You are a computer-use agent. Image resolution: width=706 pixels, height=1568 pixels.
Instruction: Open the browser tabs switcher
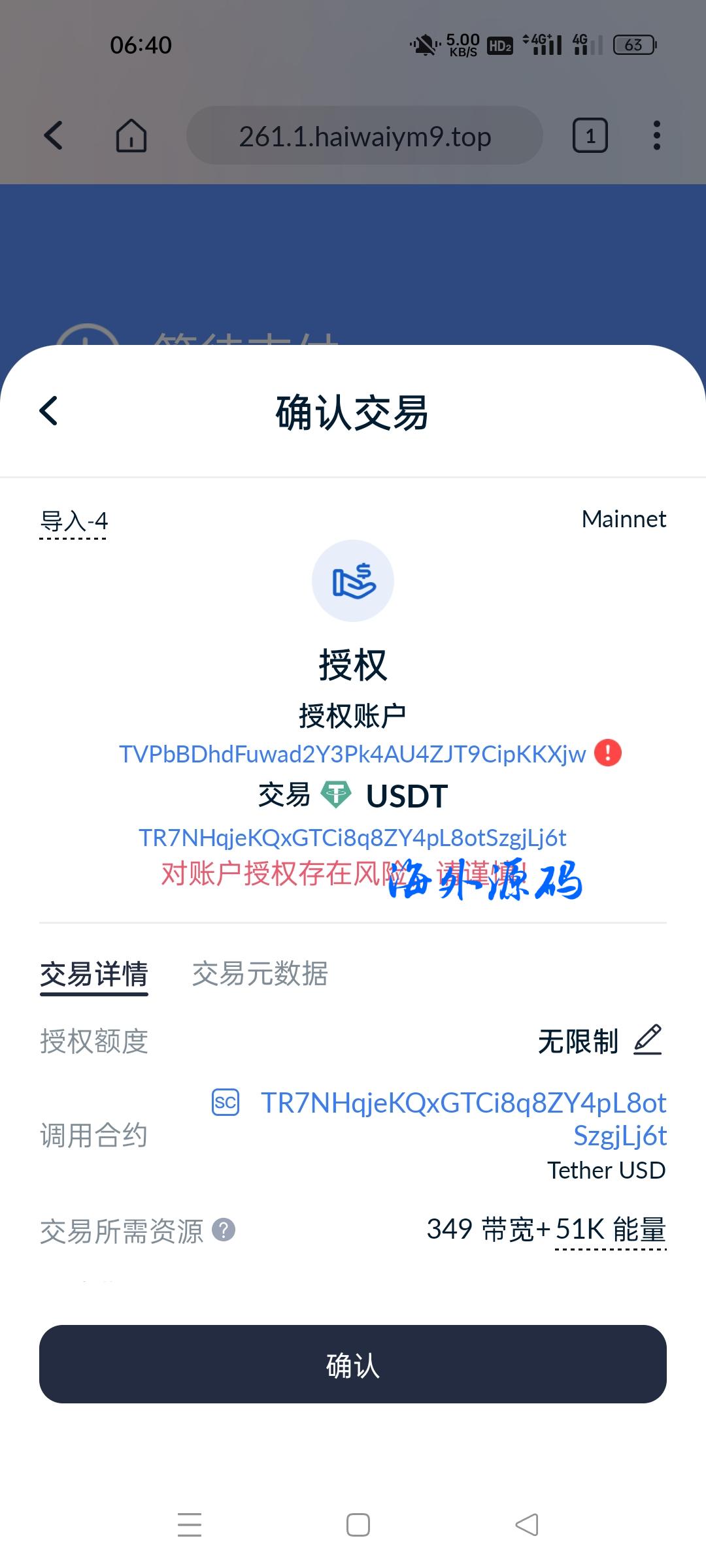(x=590, y=136)
